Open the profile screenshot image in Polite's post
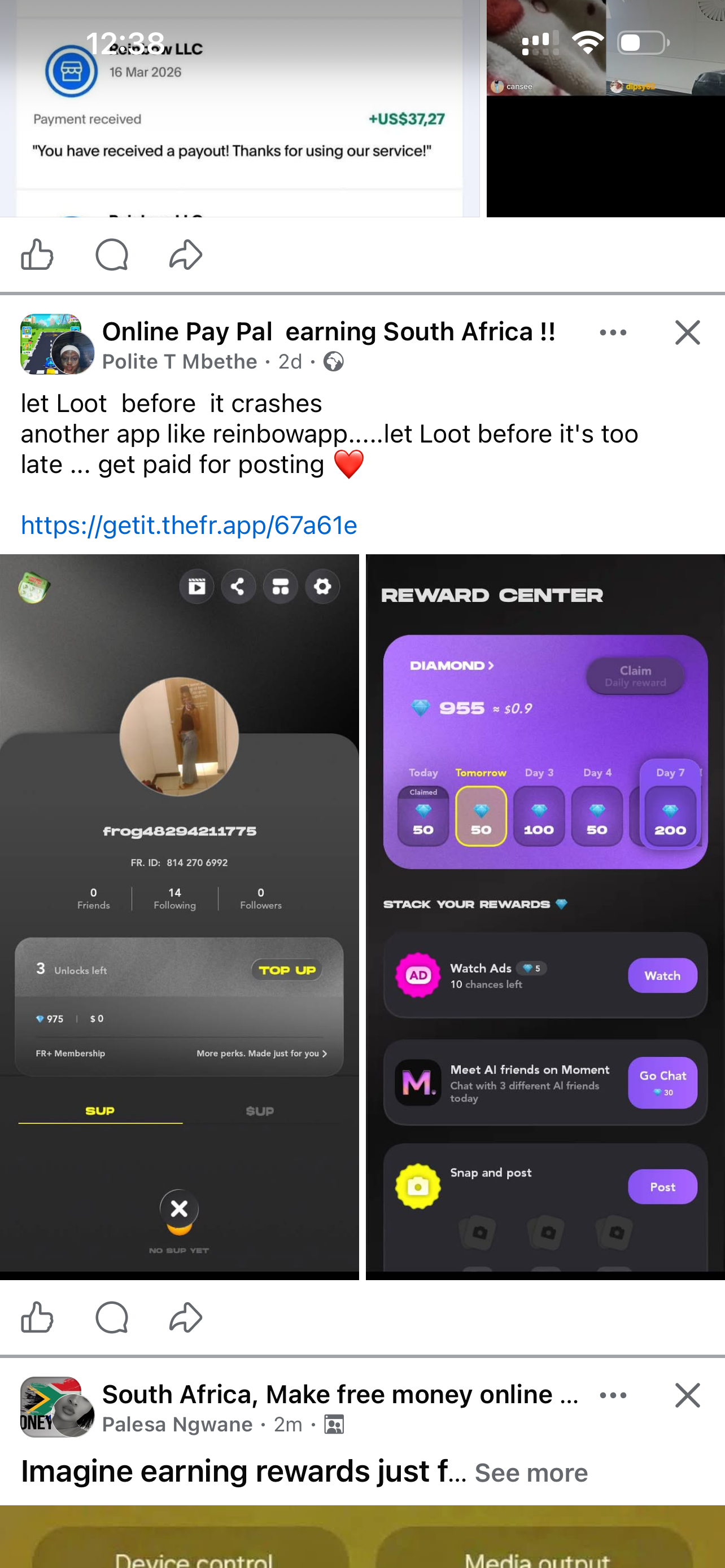This screenshot has width=725, height=1568. click(x=179, y=913)
